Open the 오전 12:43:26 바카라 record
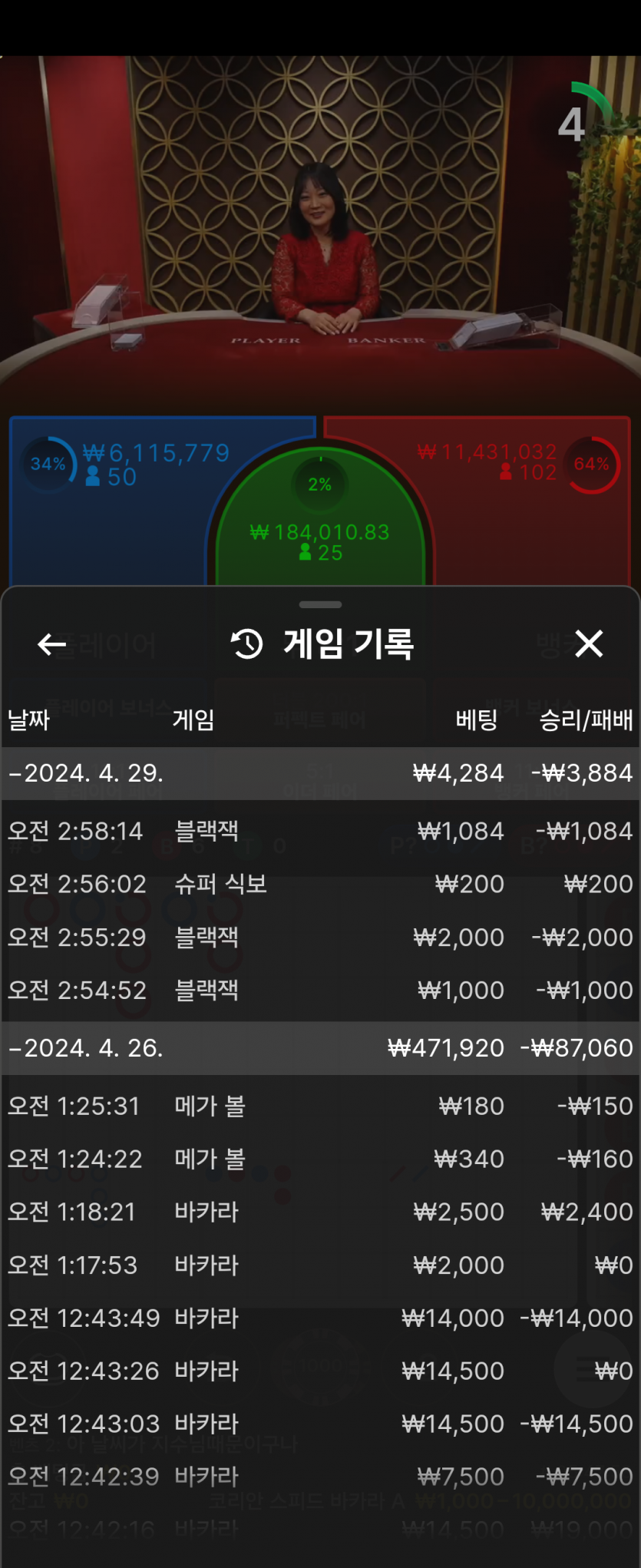 click(x=320, y=1371)
